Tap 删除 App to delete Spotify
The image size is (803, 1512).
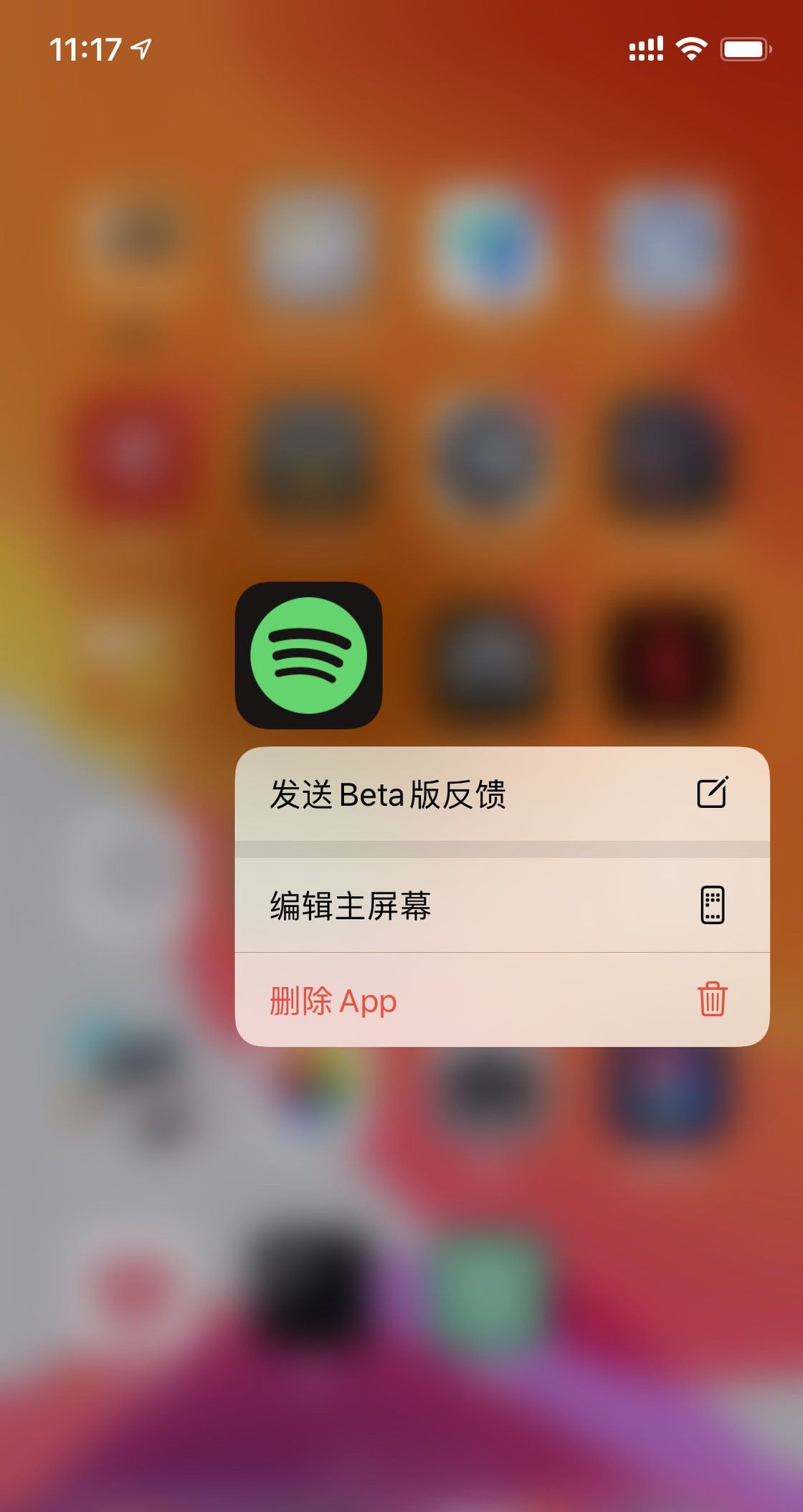(331, 997)
